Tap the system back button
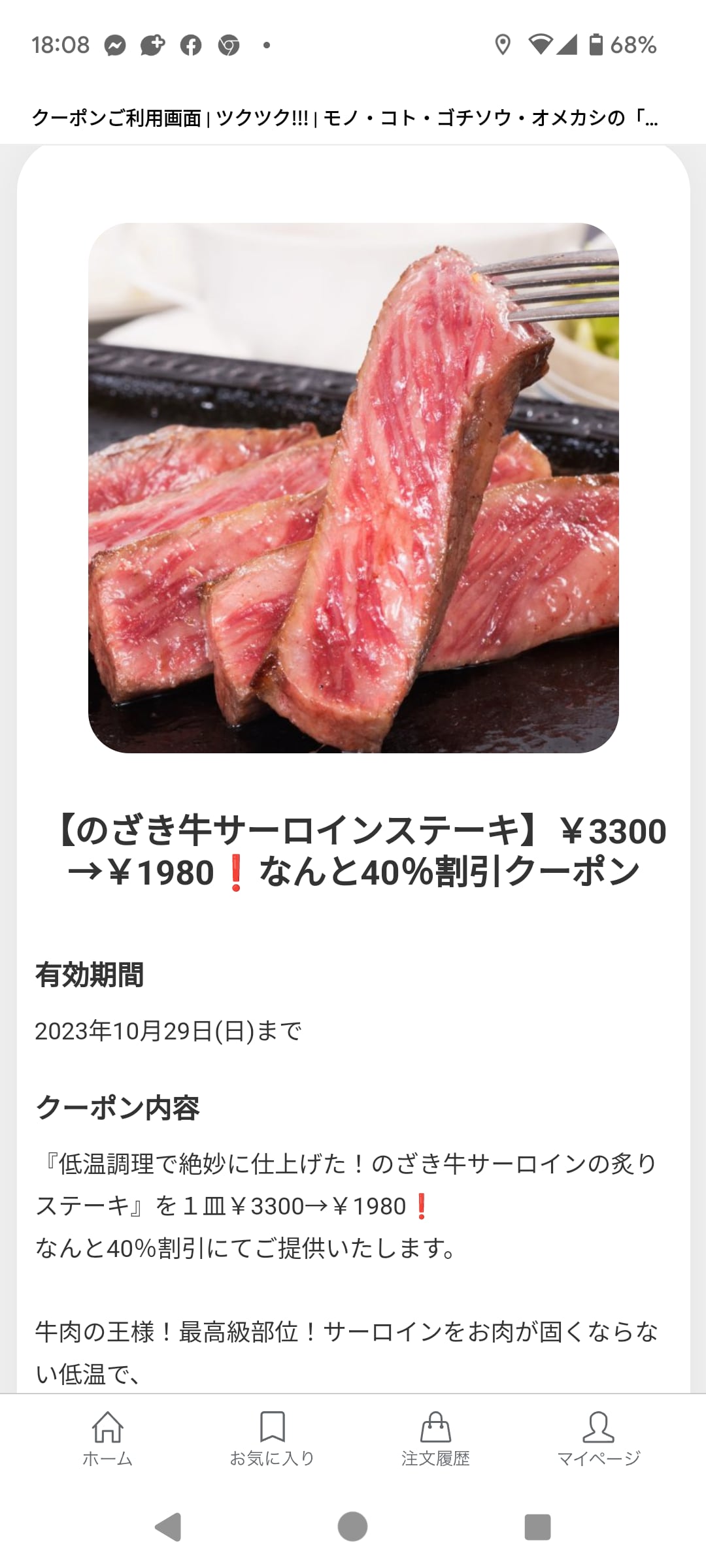The width and height of the screenshot is (706, 1568). point(168,1527)
